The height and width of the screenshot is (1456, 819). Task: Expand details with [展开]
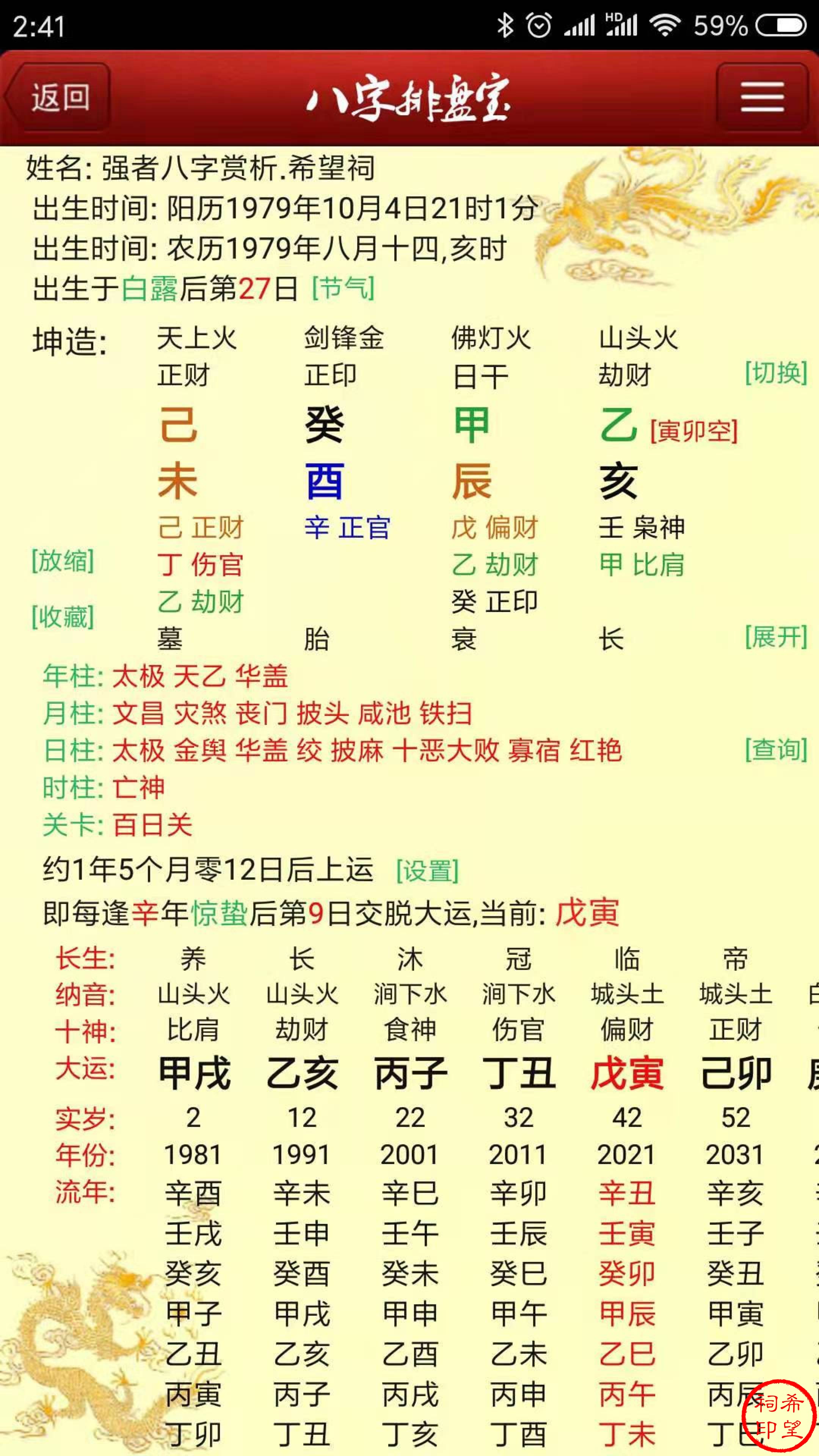[775, 637]
